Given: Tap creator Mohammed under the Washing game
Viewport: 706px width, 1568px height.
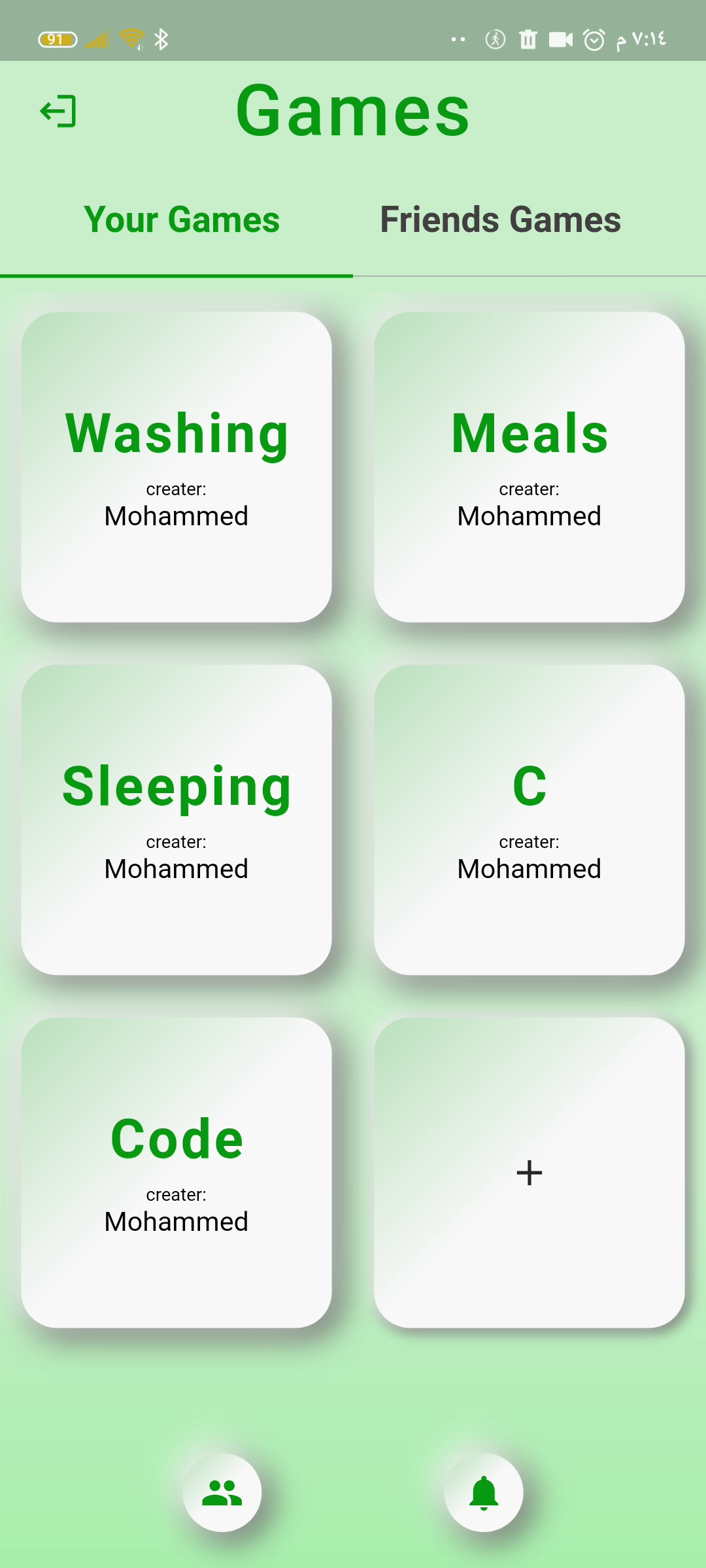Looking at the screenshot, I should pos(175,516).
